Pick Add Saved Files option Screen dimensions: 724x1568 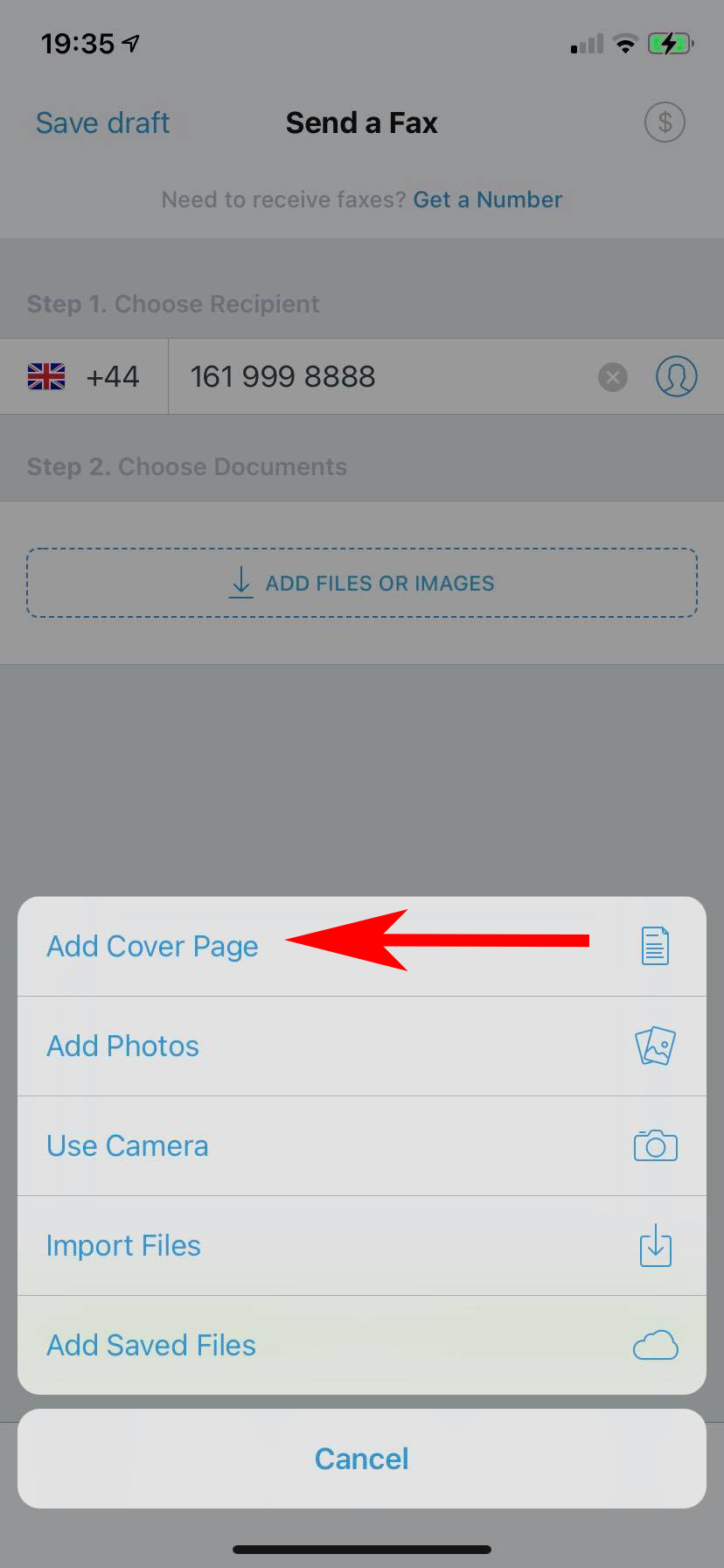click(x=151, y=1346)
